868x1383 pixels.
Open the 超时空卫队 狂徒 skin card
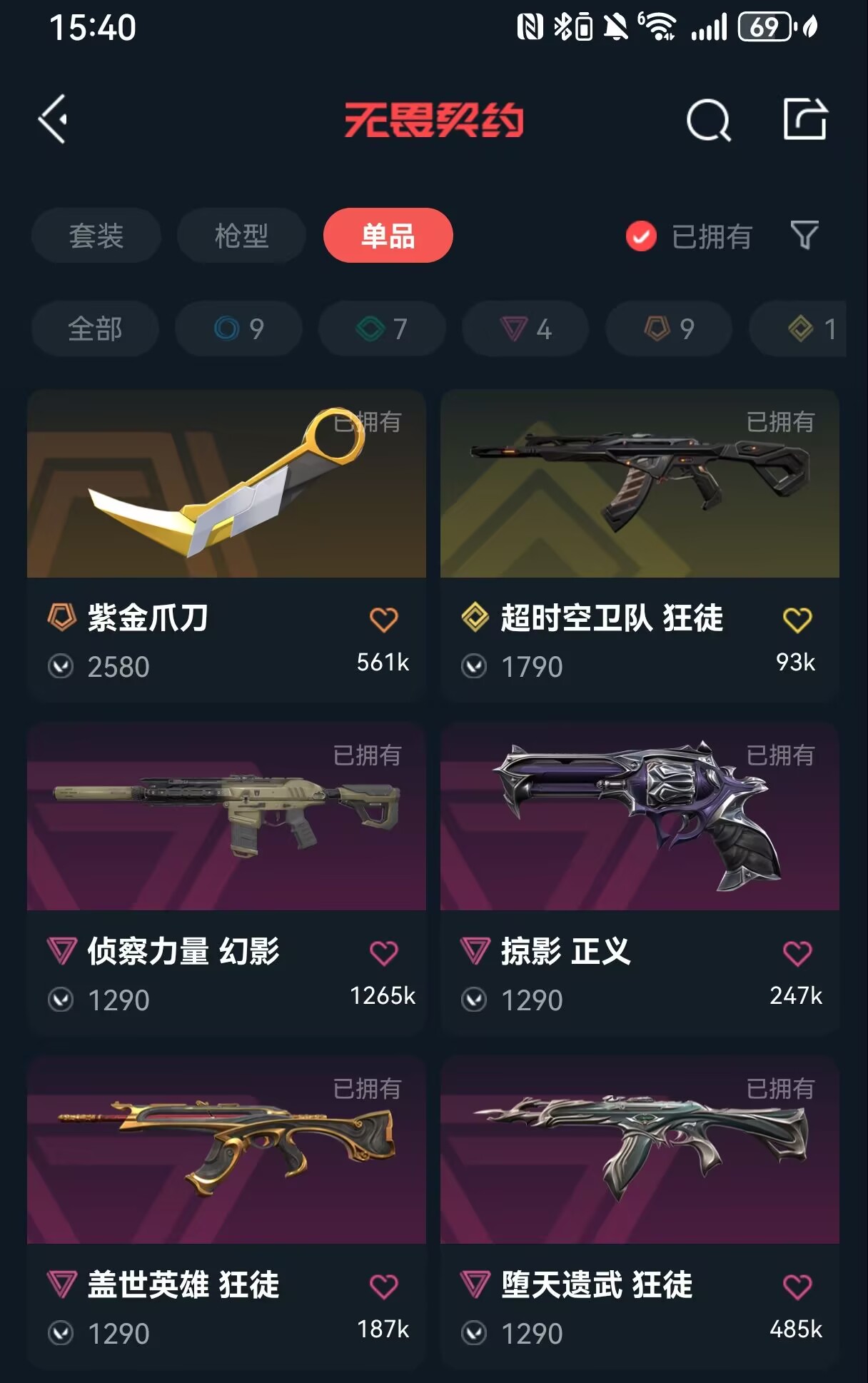(640, 545)
